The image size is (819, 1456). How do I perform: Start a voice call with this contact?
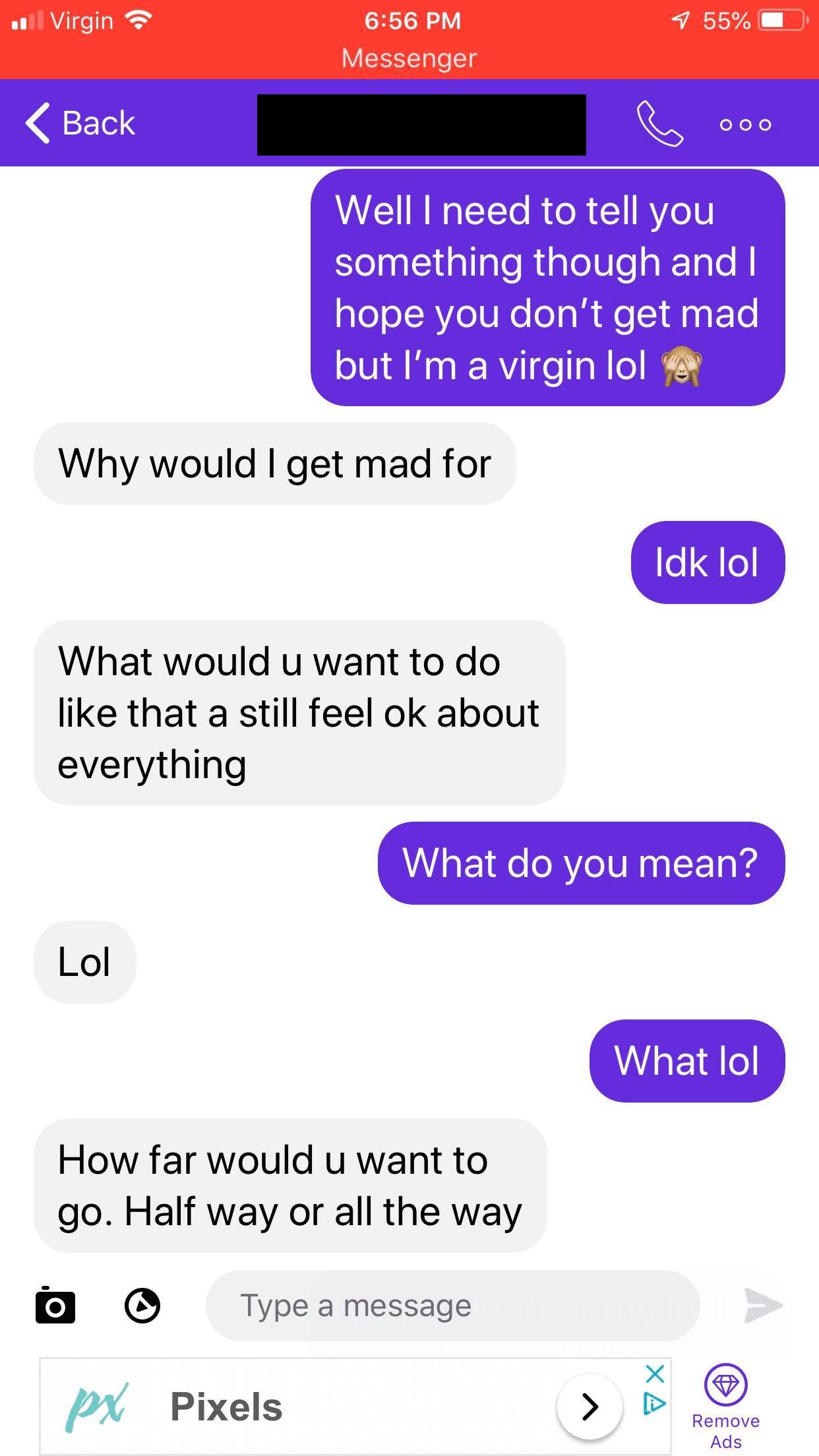coord(659,123)
